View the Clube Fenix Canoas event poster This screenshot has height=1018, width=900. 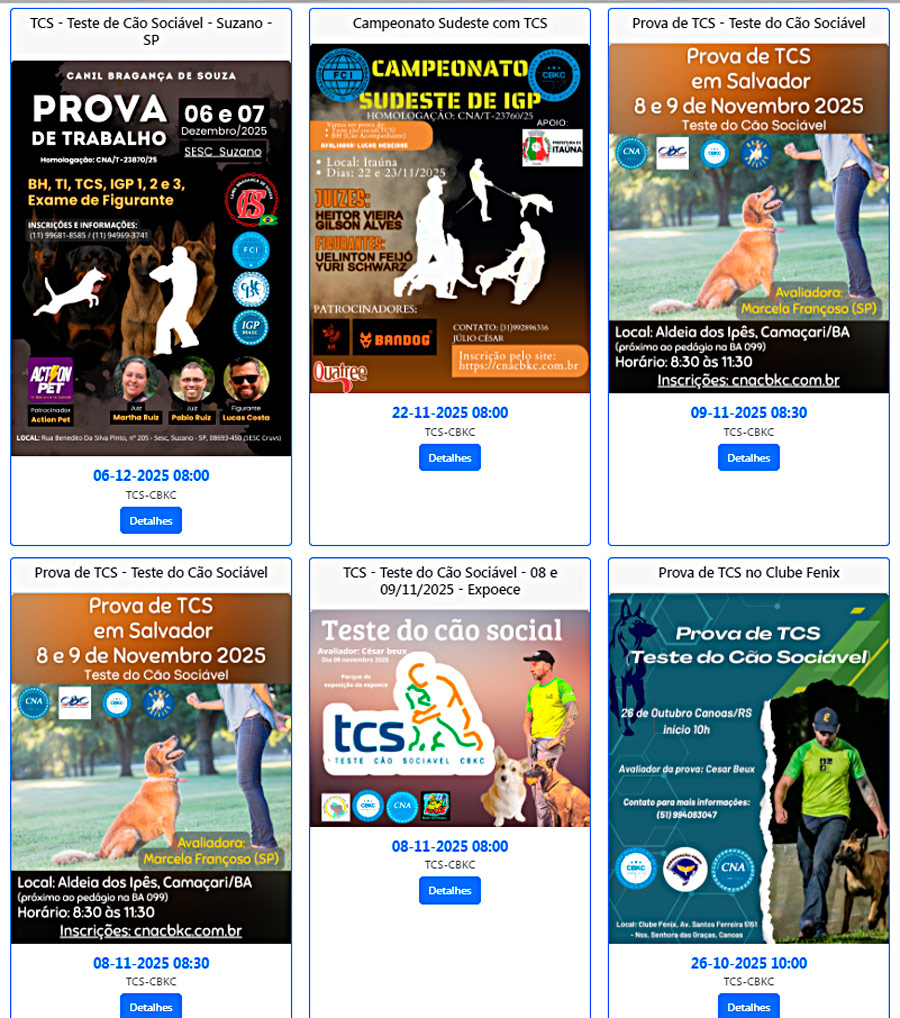click(x=748, y=768)
